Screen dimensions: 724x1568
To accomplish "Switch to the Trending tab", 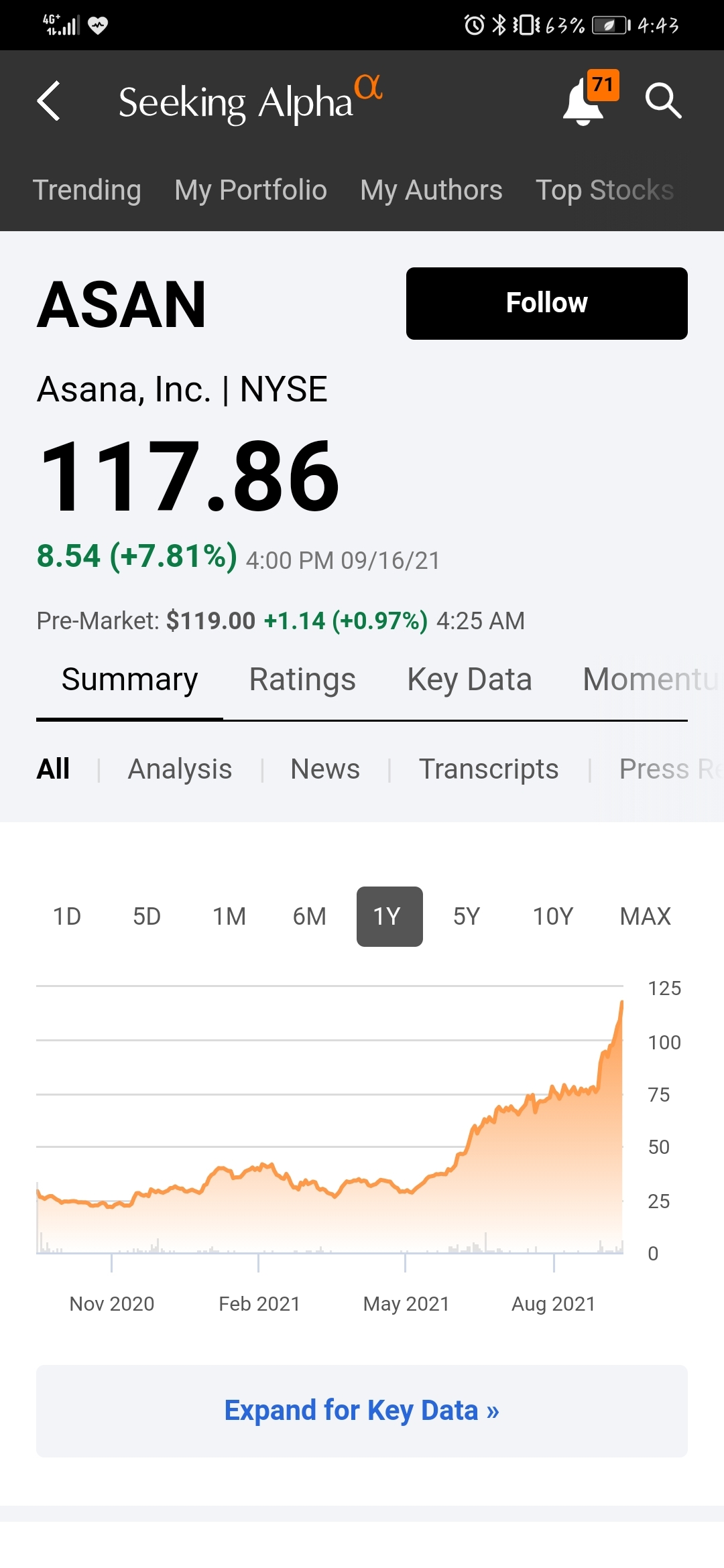I will pos(87,190).
